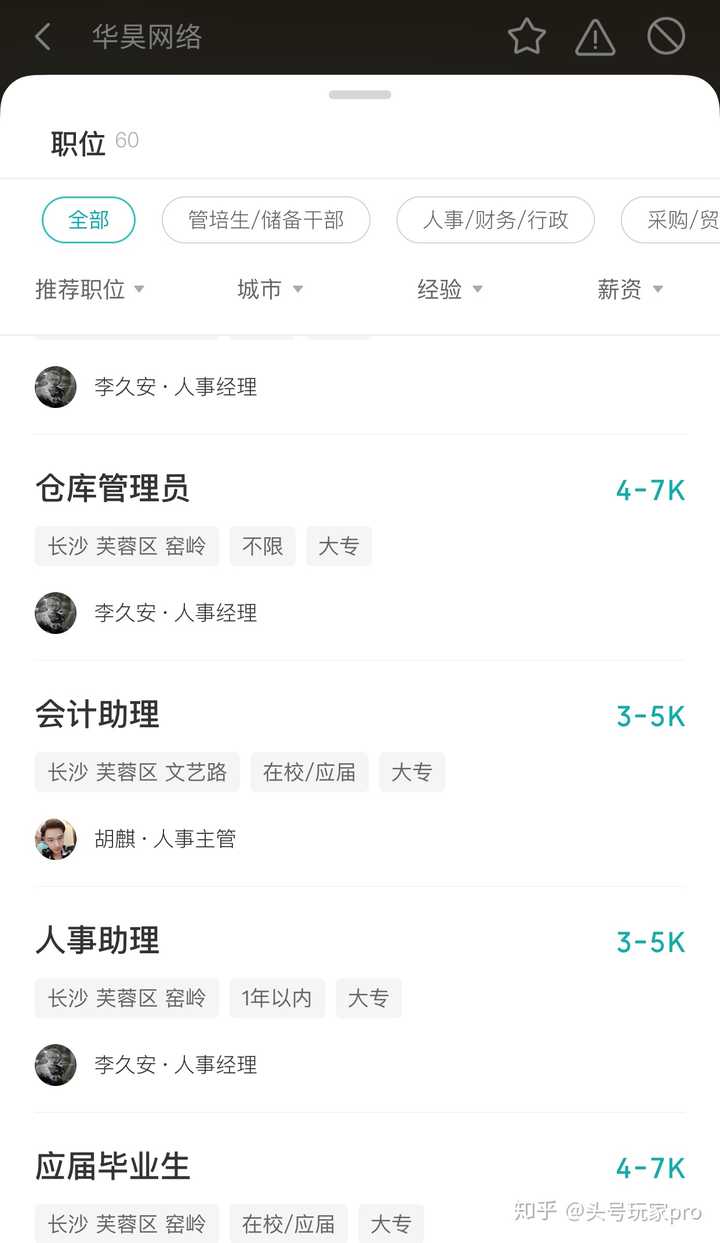720x1243 pixels.
Task: Open the 城市 dropdown
Action: (x=270, y=290)
